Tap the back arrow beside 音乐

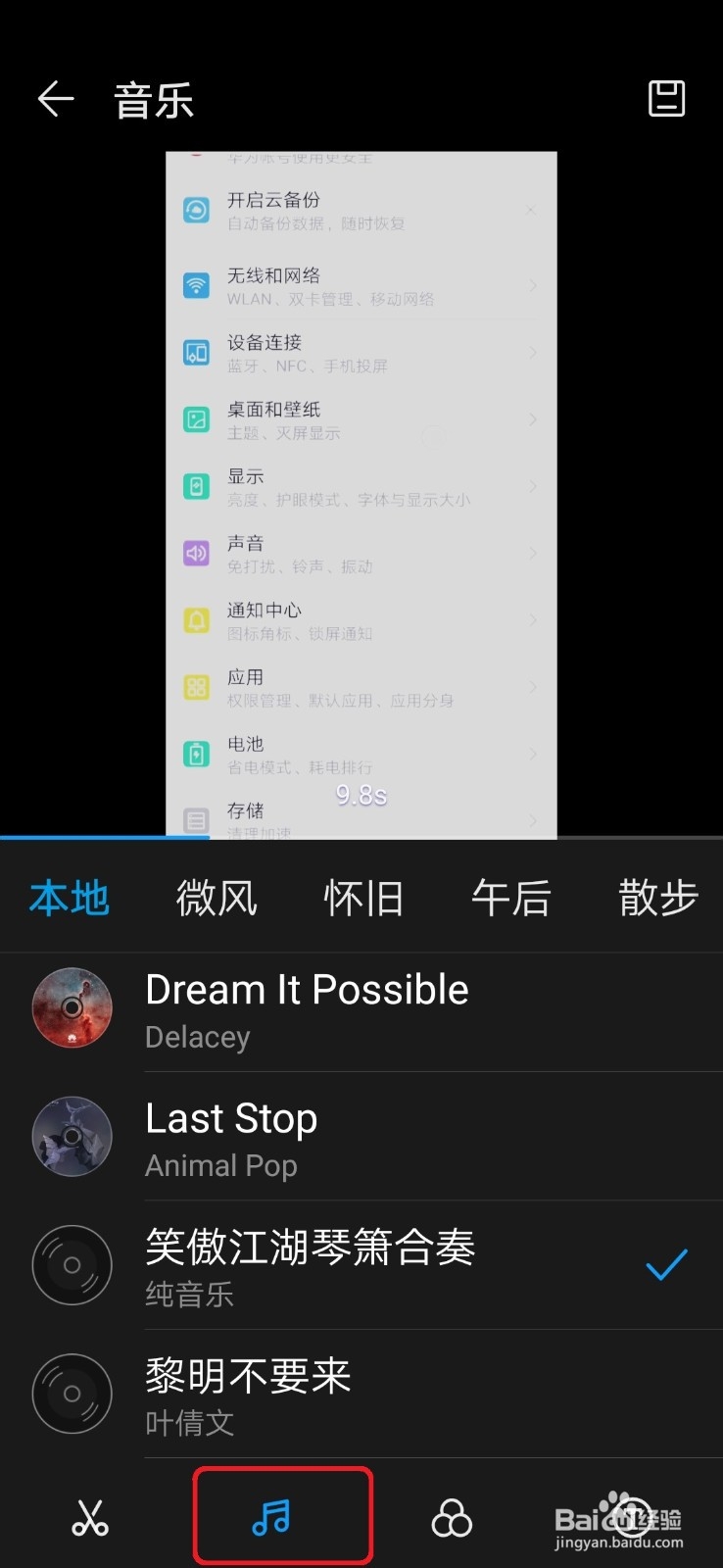point(55,99)
